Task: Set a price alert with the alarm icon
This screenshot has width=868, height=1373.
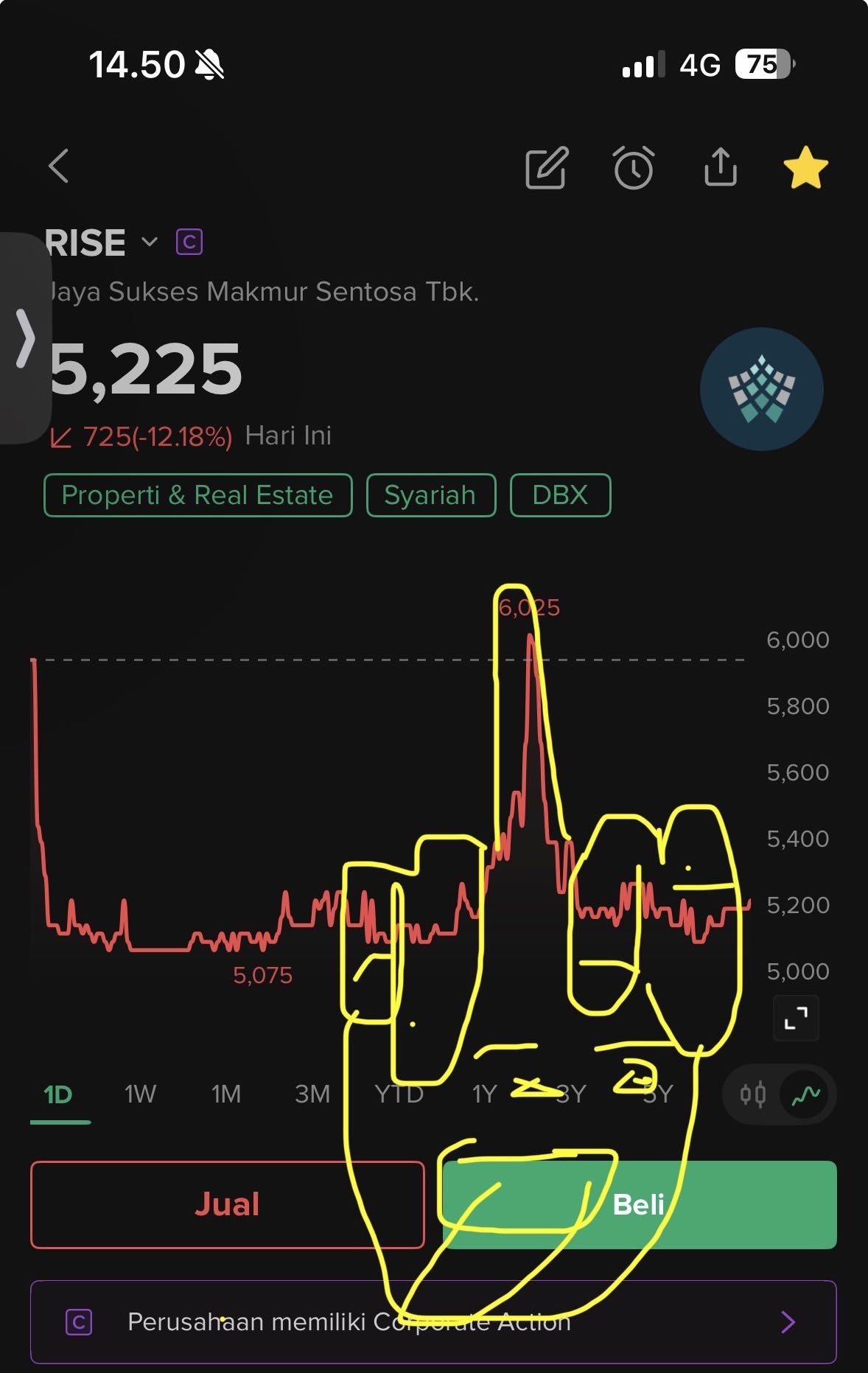Action: click(634, 168)
